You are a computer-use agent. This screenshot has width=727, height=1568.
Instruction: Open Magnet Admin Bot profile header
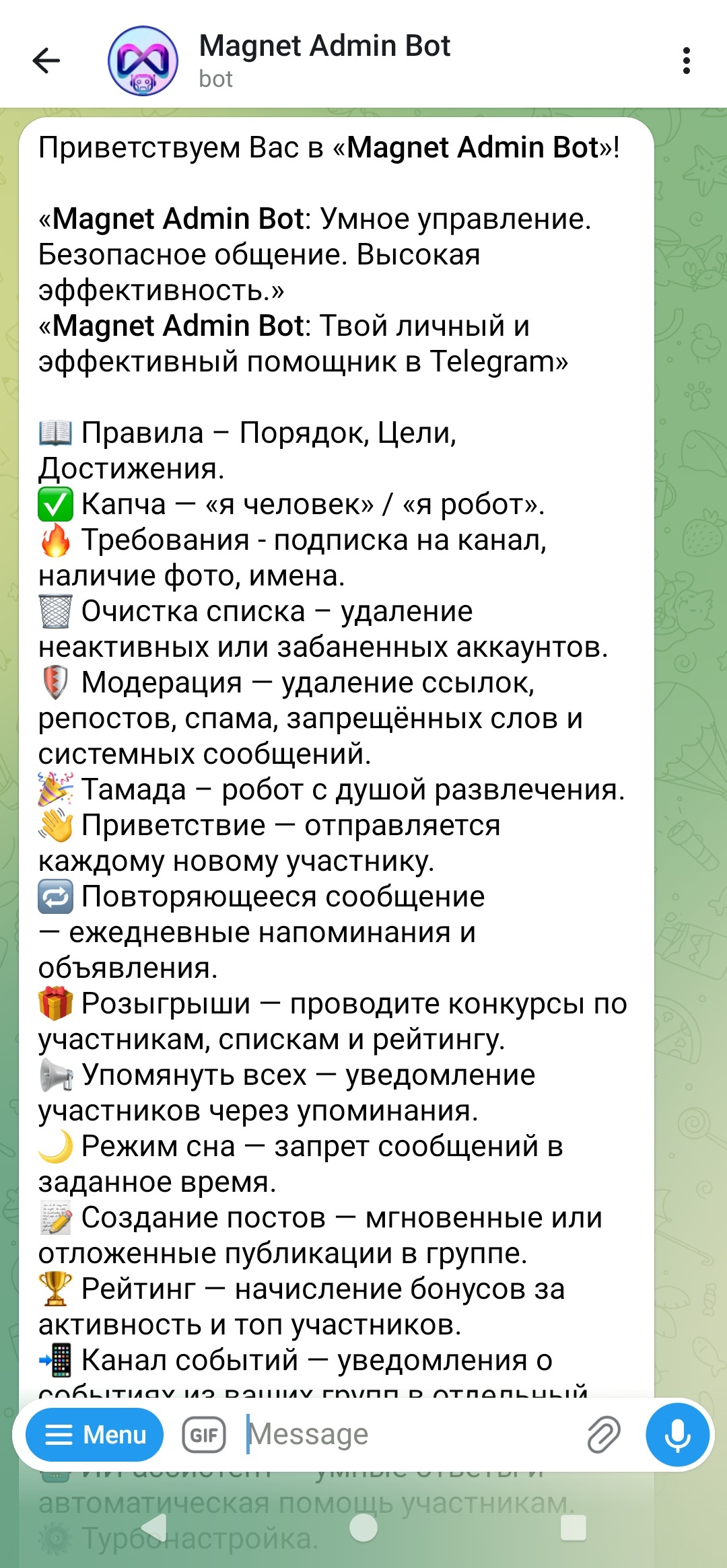pyautogui.click(x=324, y=61)
